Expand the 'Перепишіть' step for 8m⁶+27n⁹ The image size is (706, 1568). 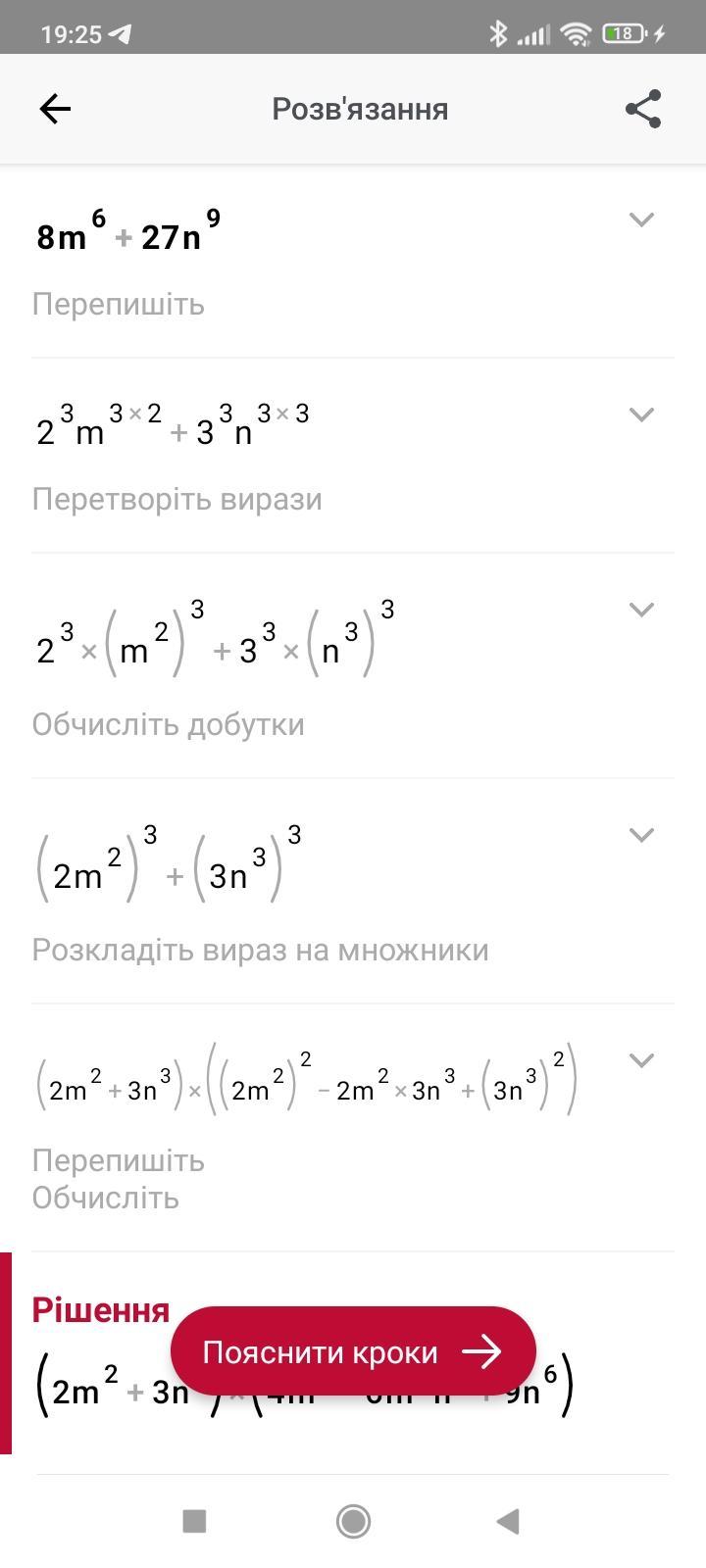pos(641,220)
